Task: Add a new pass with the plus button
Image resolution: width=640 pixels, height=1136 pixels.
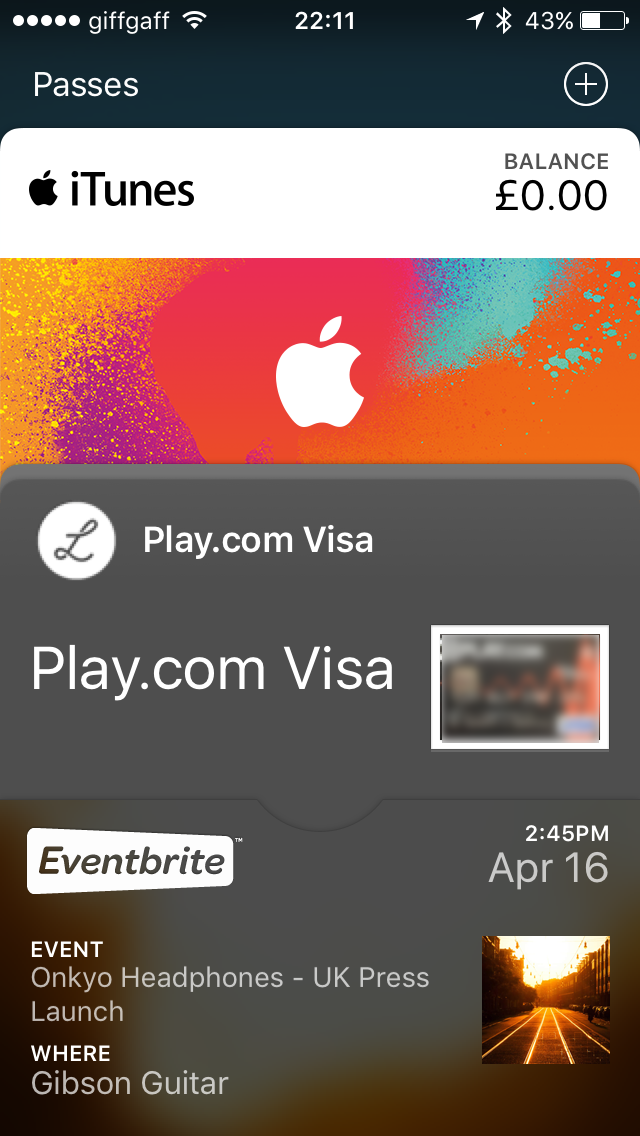Action: click(586, 85)
